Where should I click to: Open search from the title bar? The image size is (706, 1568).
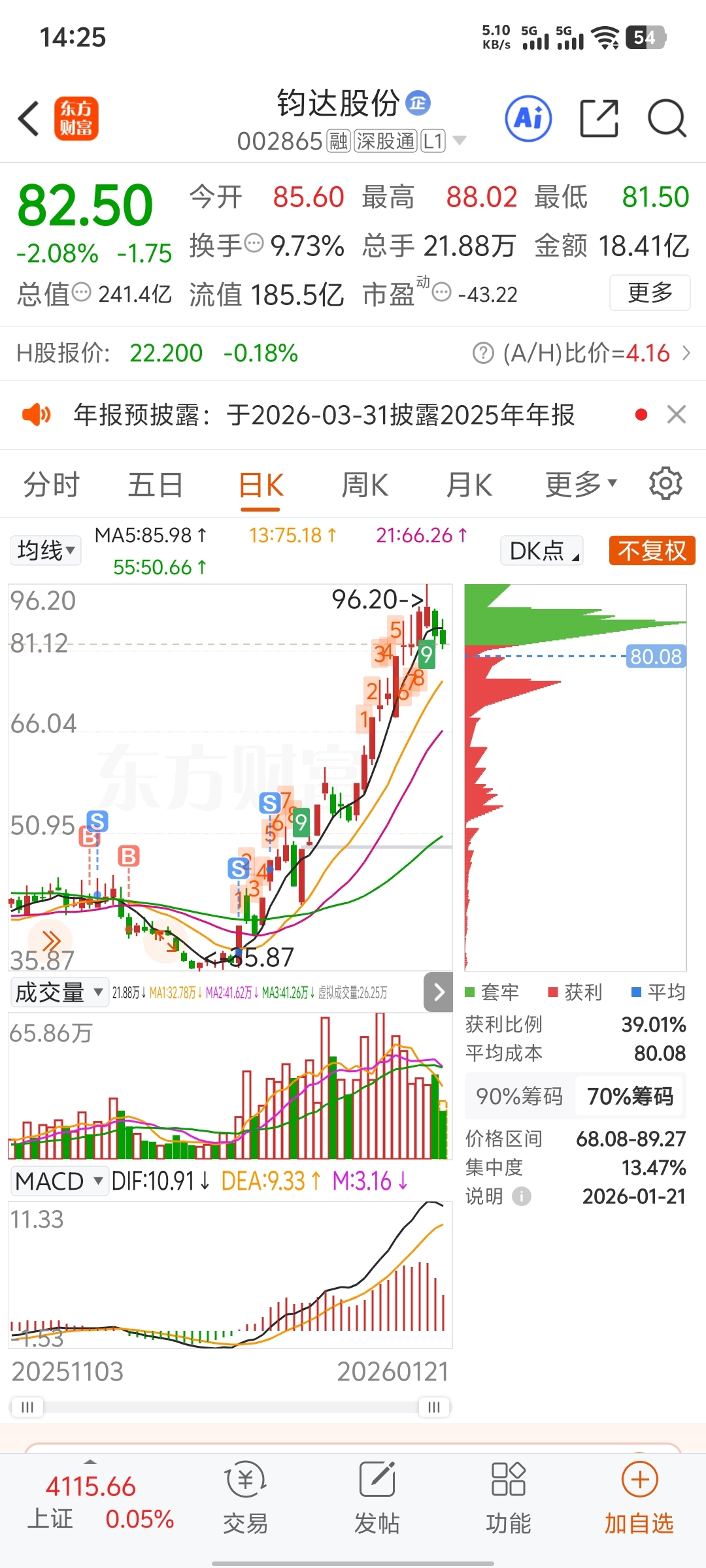click(x=667, y=118)
